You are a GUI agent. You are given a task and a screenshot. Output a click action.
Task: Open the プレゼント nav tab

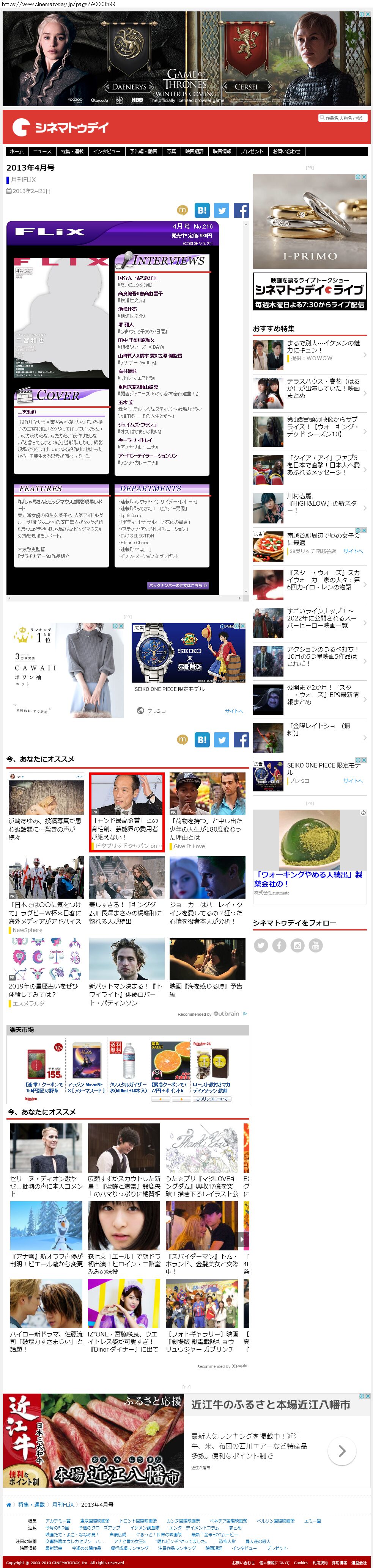coord(252,152)
